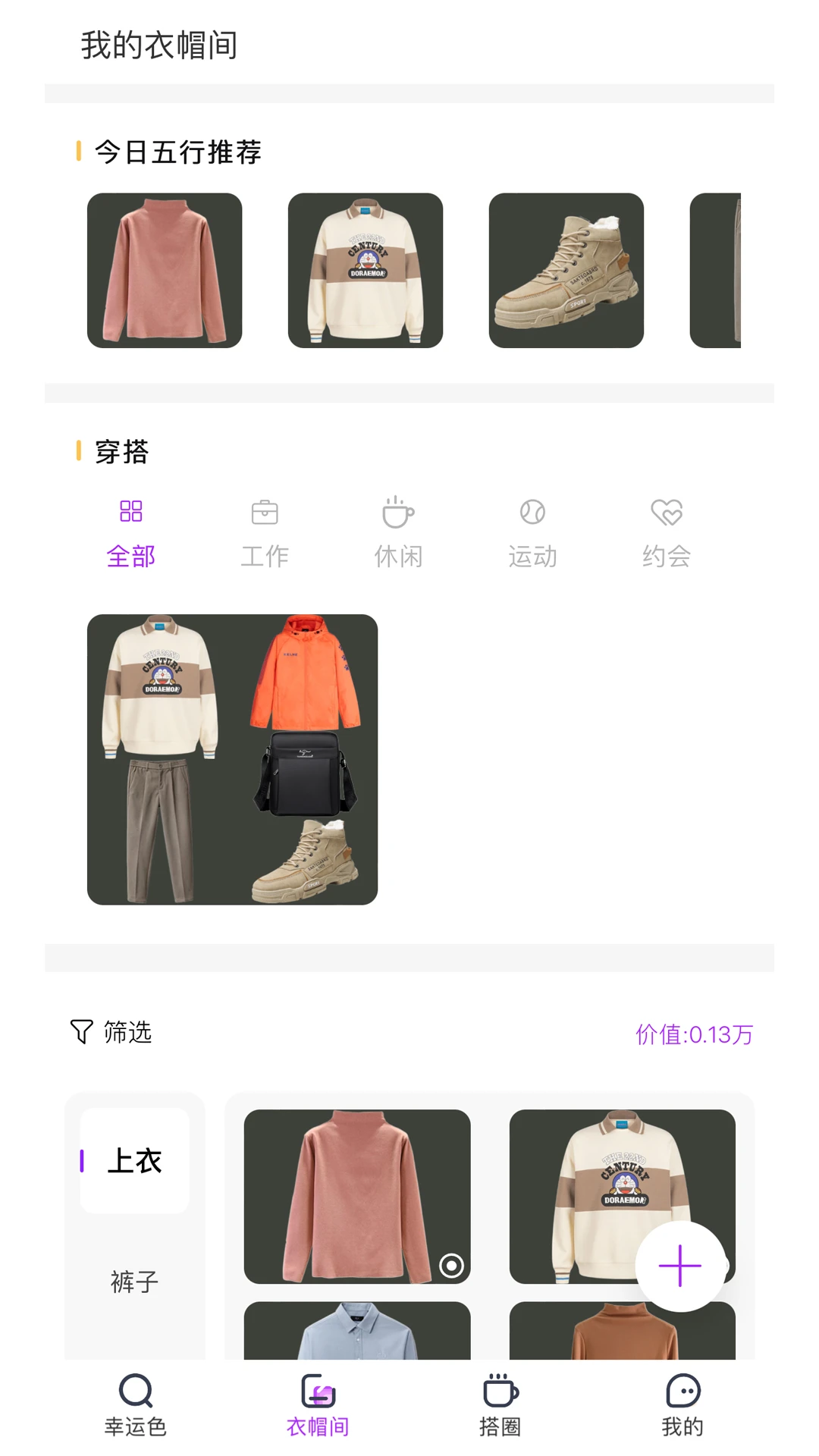Open 我的 profile icon in bottom bar
The width and height of the screenshot is (819, 1456).
683,1392
